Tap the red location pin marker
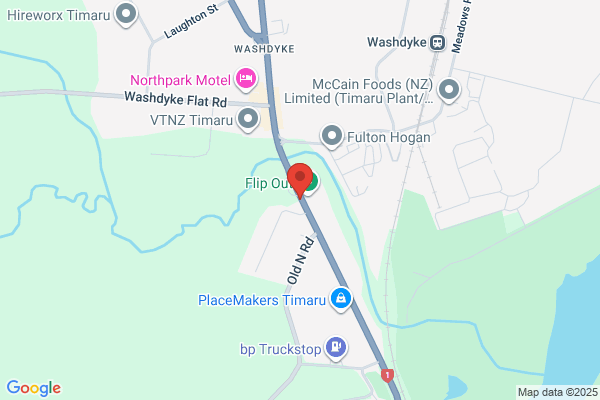Image resolution: width=600 pixels, height=400 pixels. 300,180
